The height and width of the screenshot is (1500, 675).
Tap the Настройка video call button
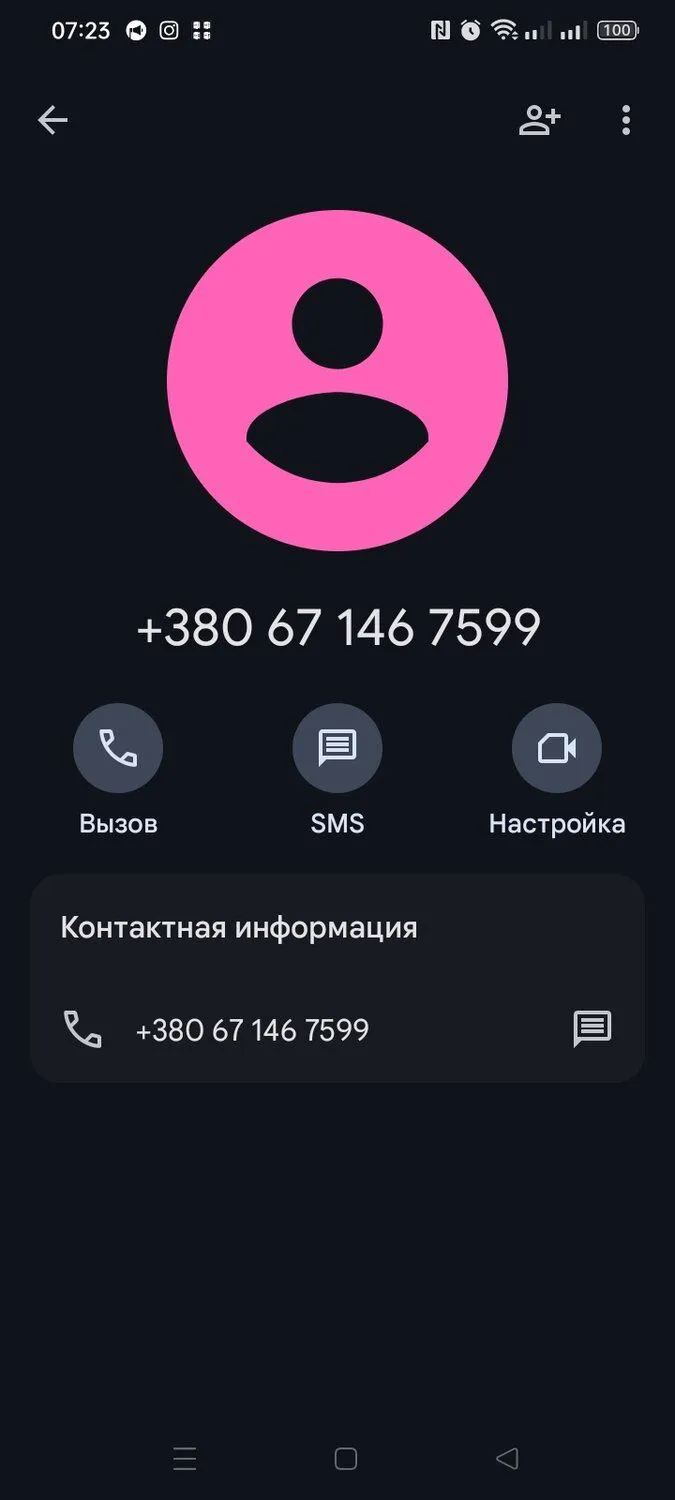pyautogui.click(x=556, y=748)
